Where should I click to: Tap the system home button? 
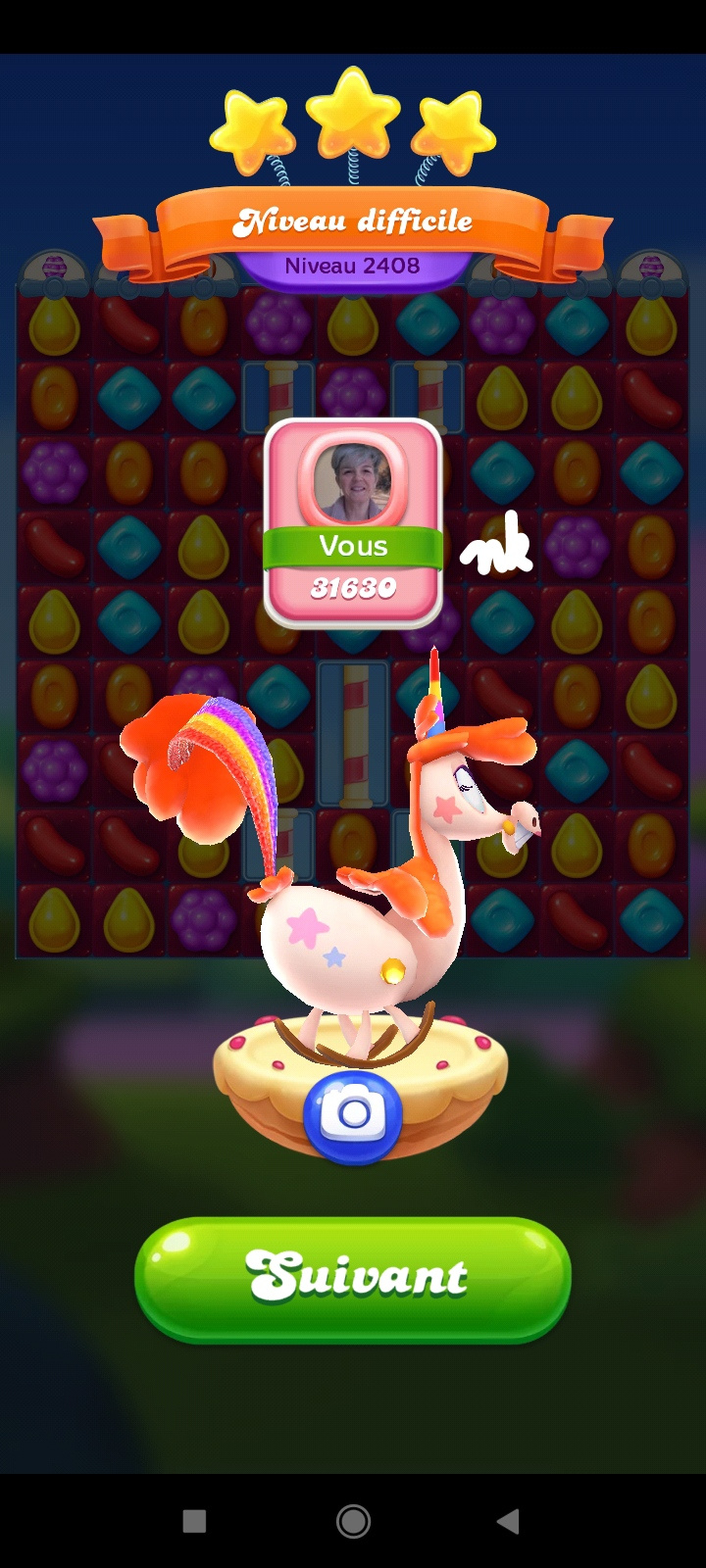[x=353, y=1521]
